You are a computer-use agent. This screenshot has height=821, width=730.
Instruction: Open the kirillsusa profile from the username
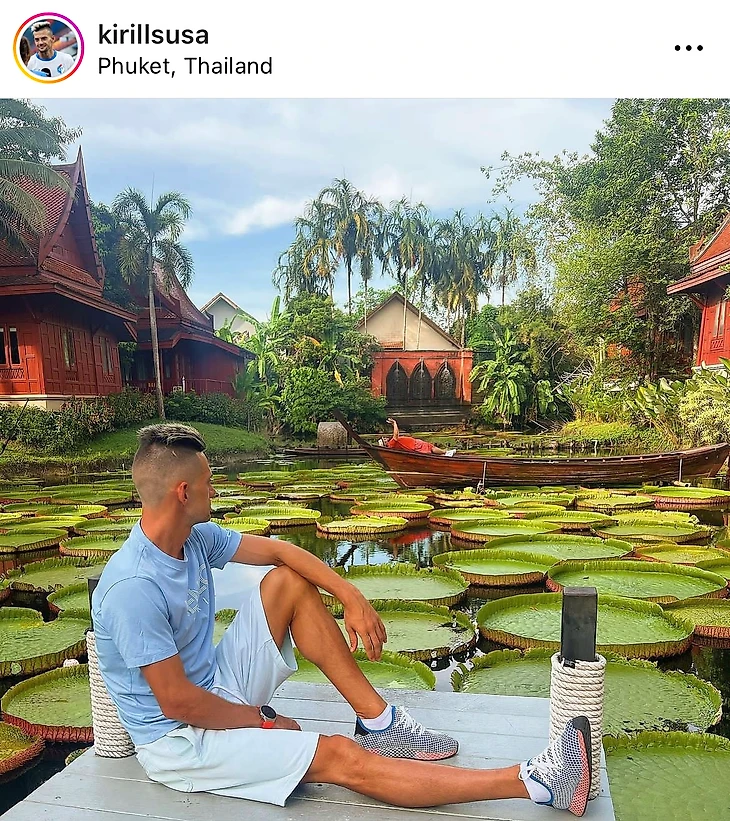153,34
